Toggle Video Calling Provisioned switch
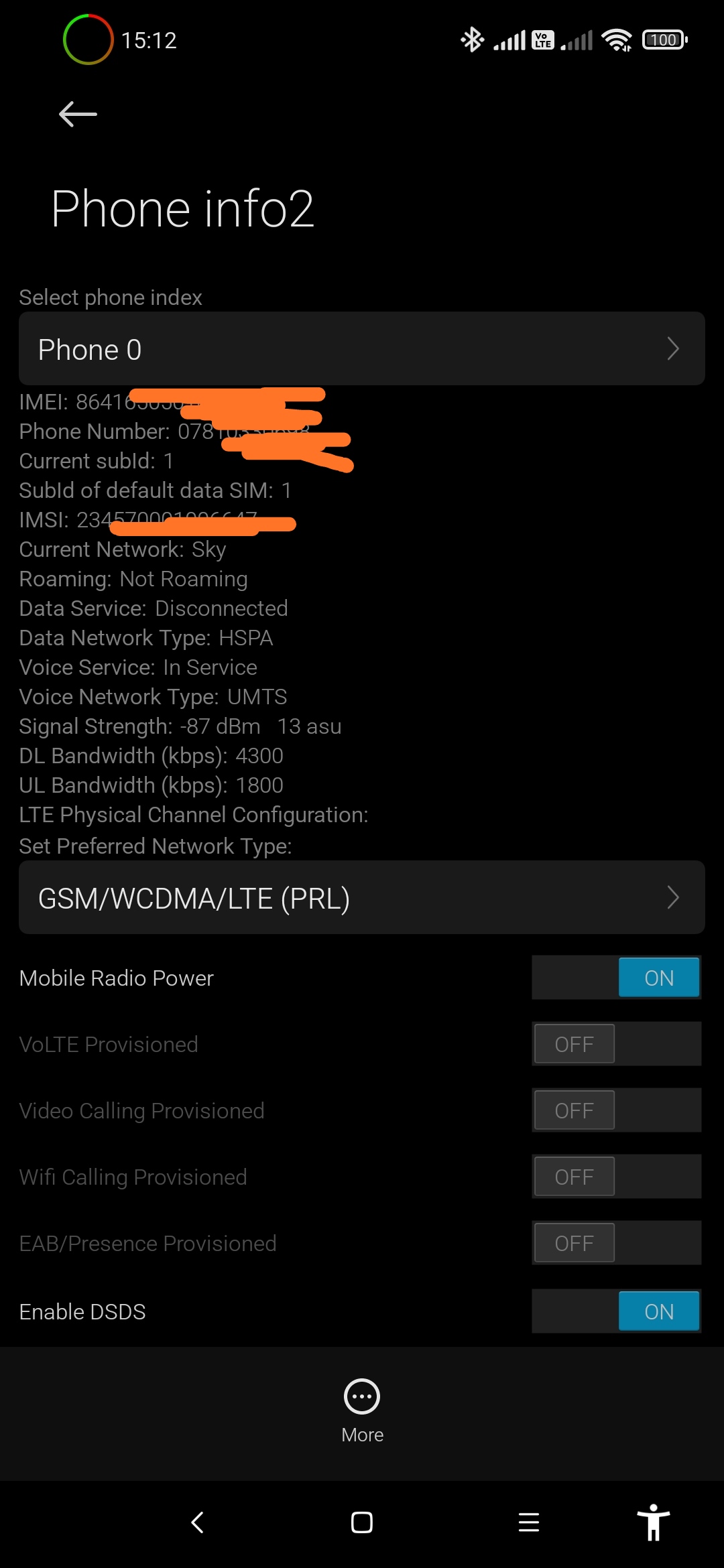Screen dimensions: 724x1568 point(617,1110)
